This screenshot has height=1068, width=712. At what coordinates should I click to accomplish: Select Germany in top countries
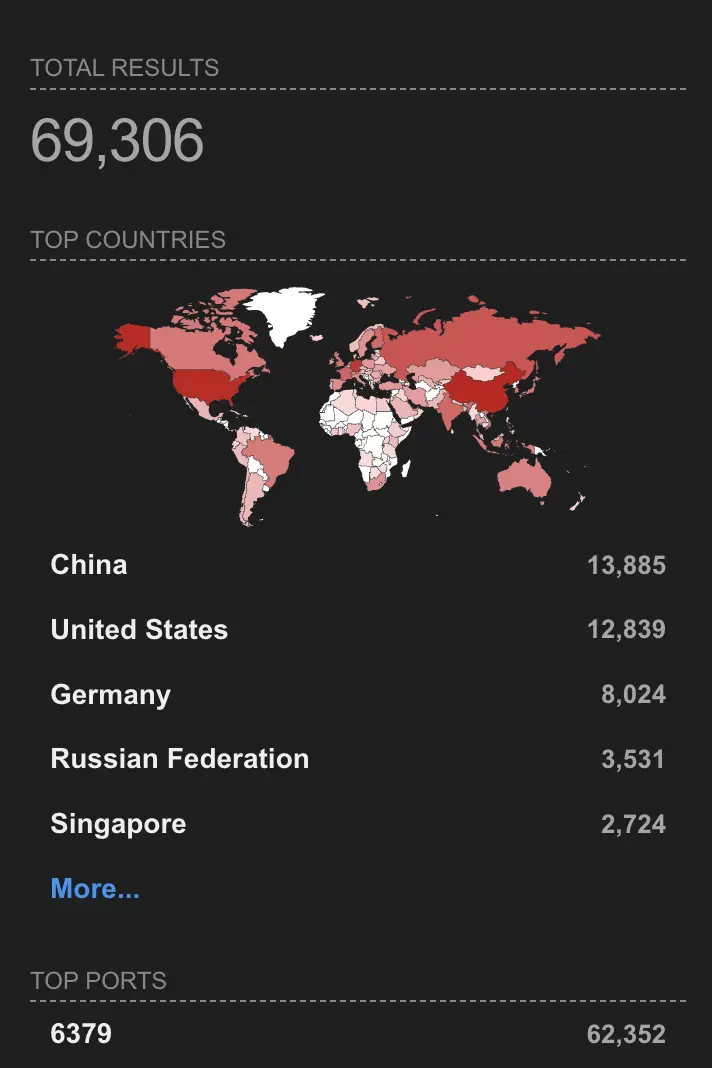click(110, 695)
